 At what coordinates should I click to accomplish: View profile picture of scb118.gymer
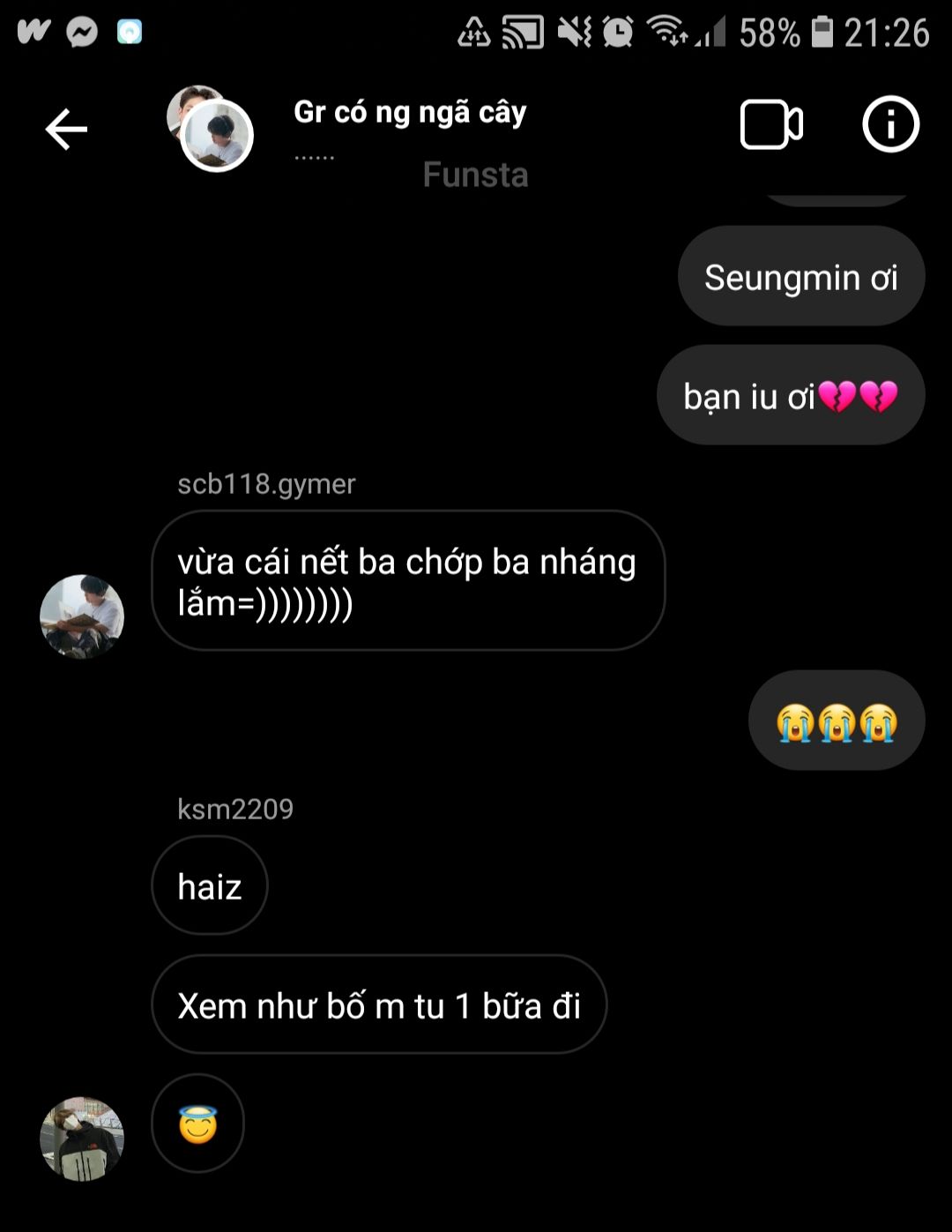(82, 616)
